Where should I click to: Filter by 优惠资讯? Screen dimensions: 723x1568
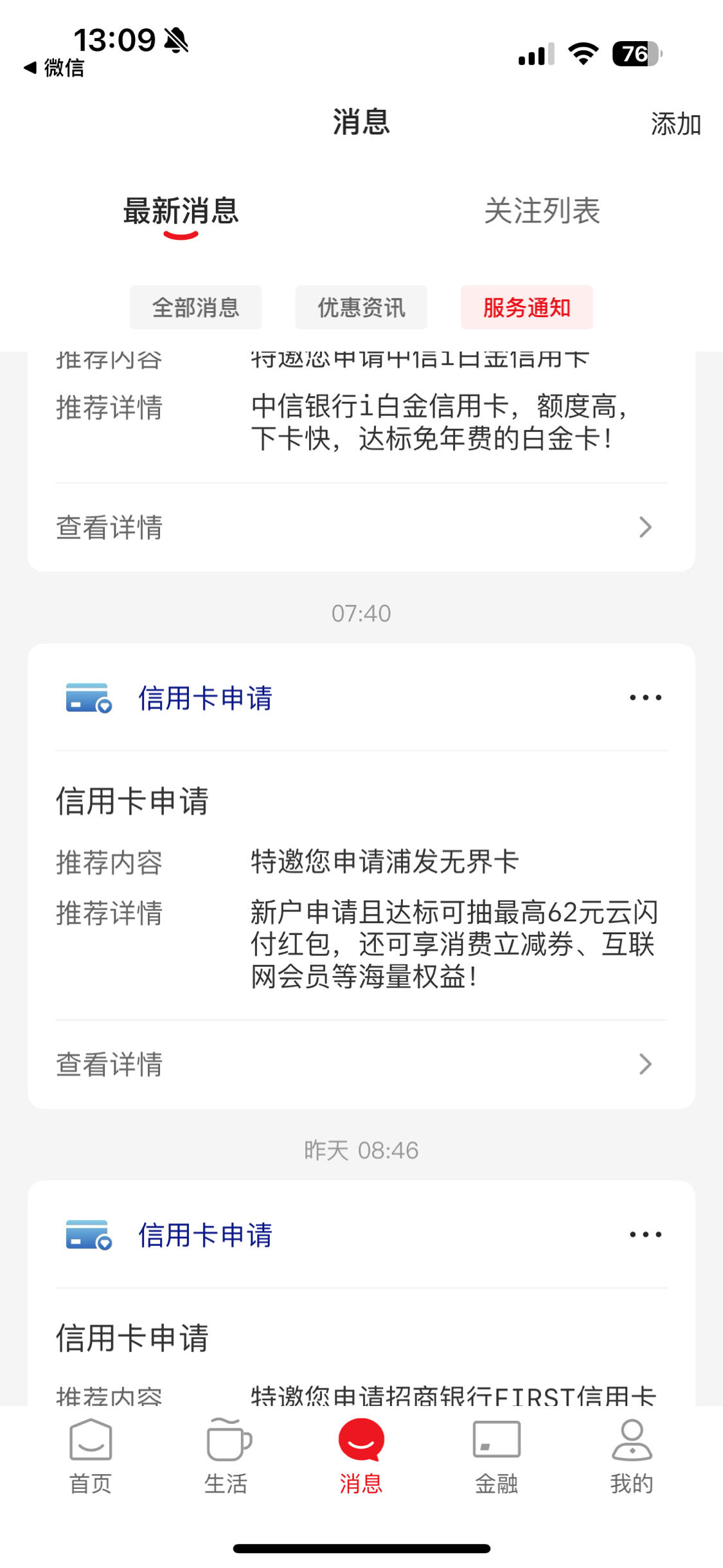click(x=361, y=307)
